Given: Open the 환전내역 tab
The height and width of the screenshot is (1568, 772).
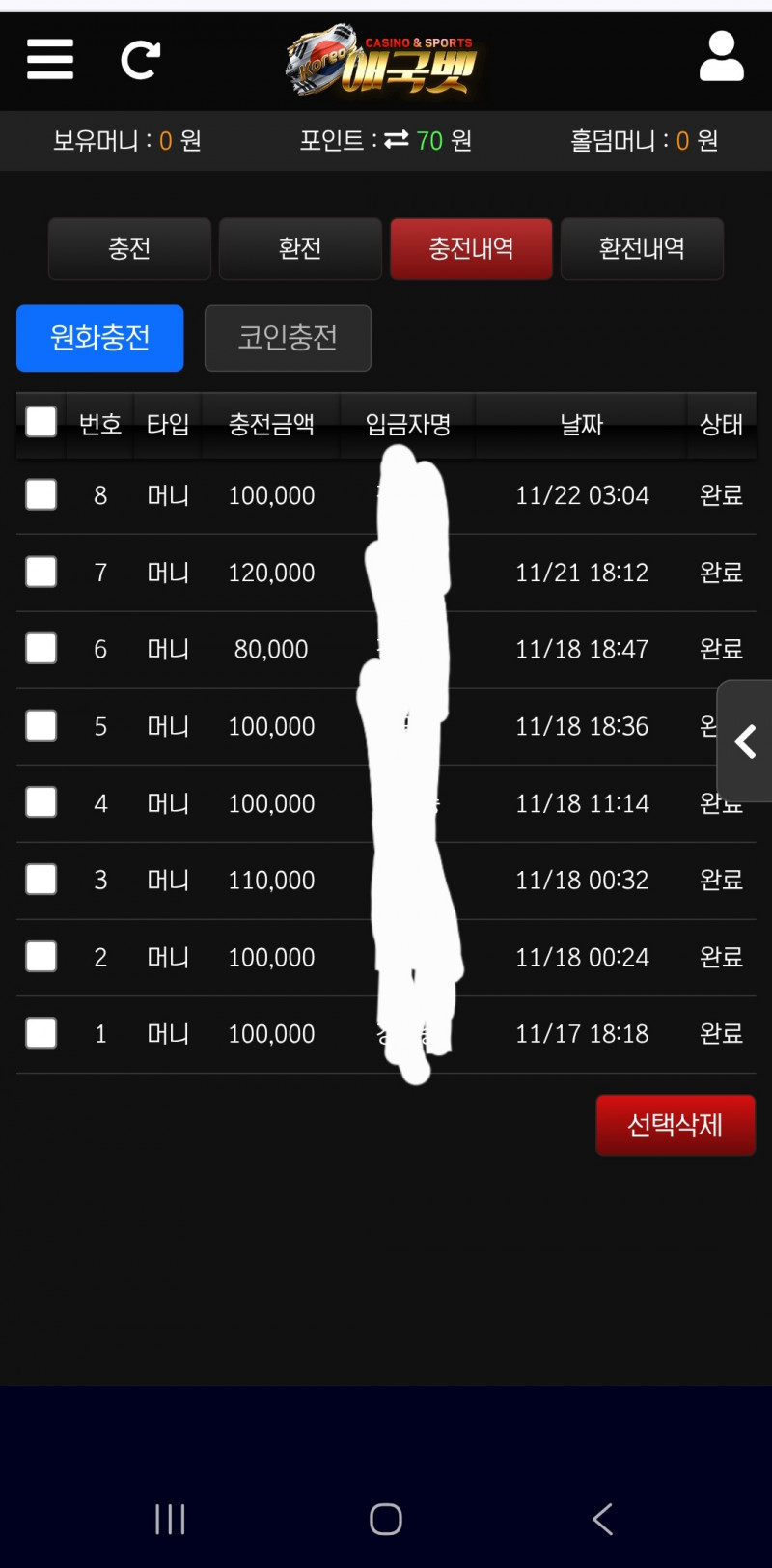Looking at the screenshot, I should 642,249.
